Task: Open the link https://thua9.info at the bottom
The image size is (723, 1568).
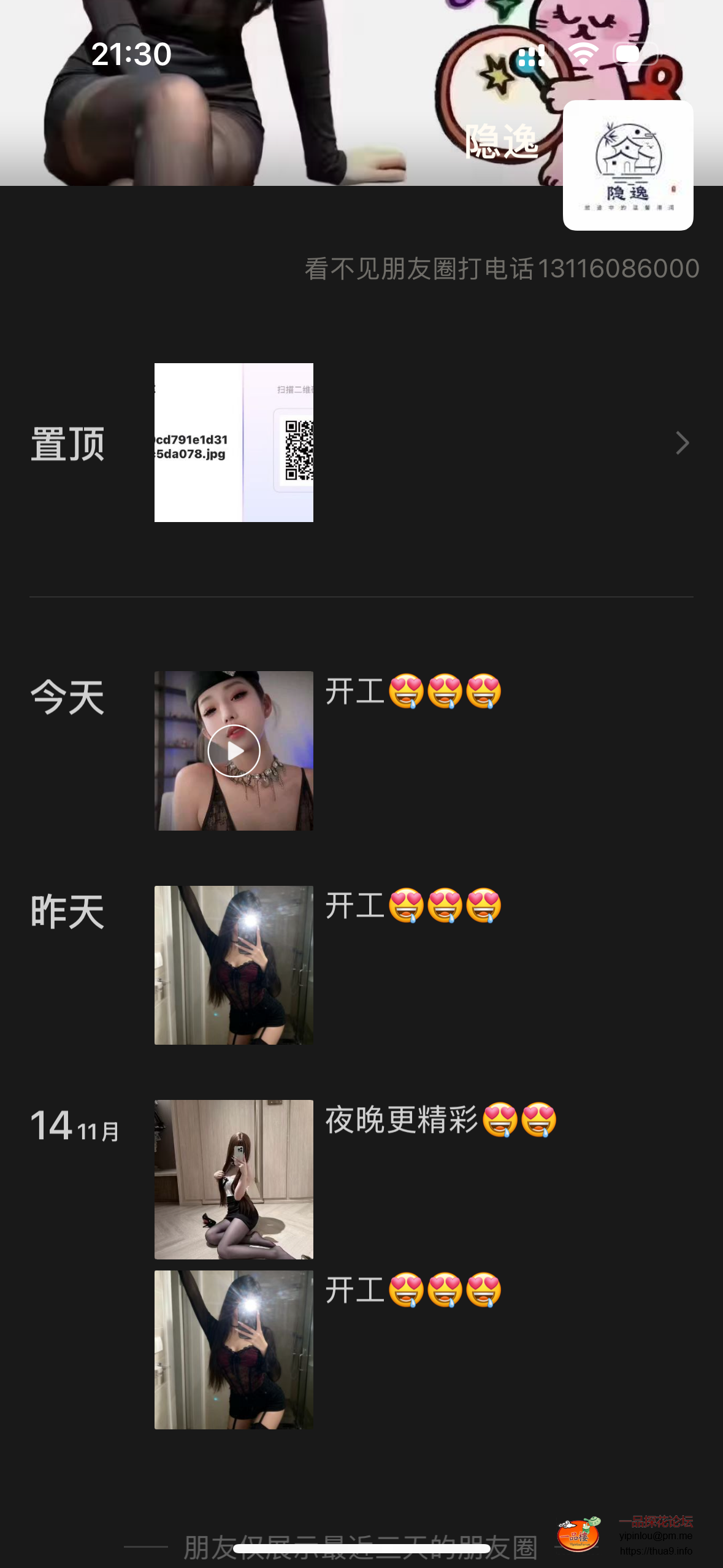Action: tap(656, 1551)
